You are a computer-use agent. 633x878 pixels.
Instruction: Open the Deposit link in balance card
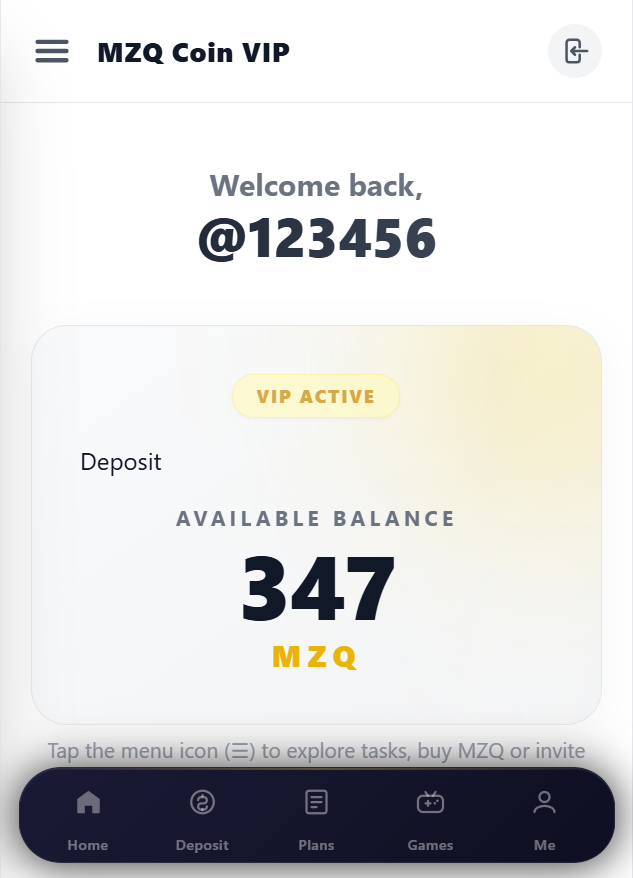[x=121, y=462]
